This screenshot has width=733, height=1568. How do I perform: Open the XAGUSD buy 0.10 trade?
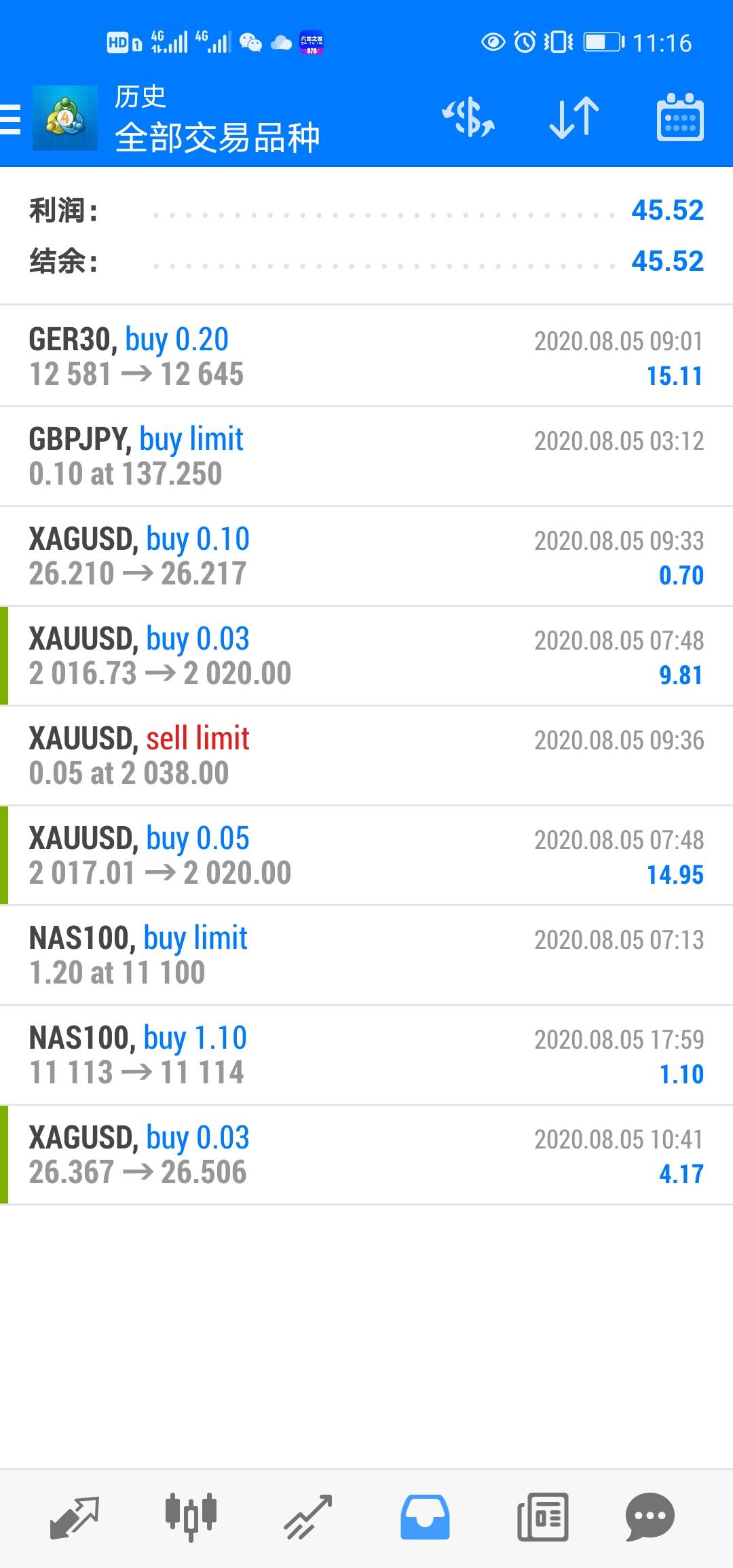coord(366,556)
